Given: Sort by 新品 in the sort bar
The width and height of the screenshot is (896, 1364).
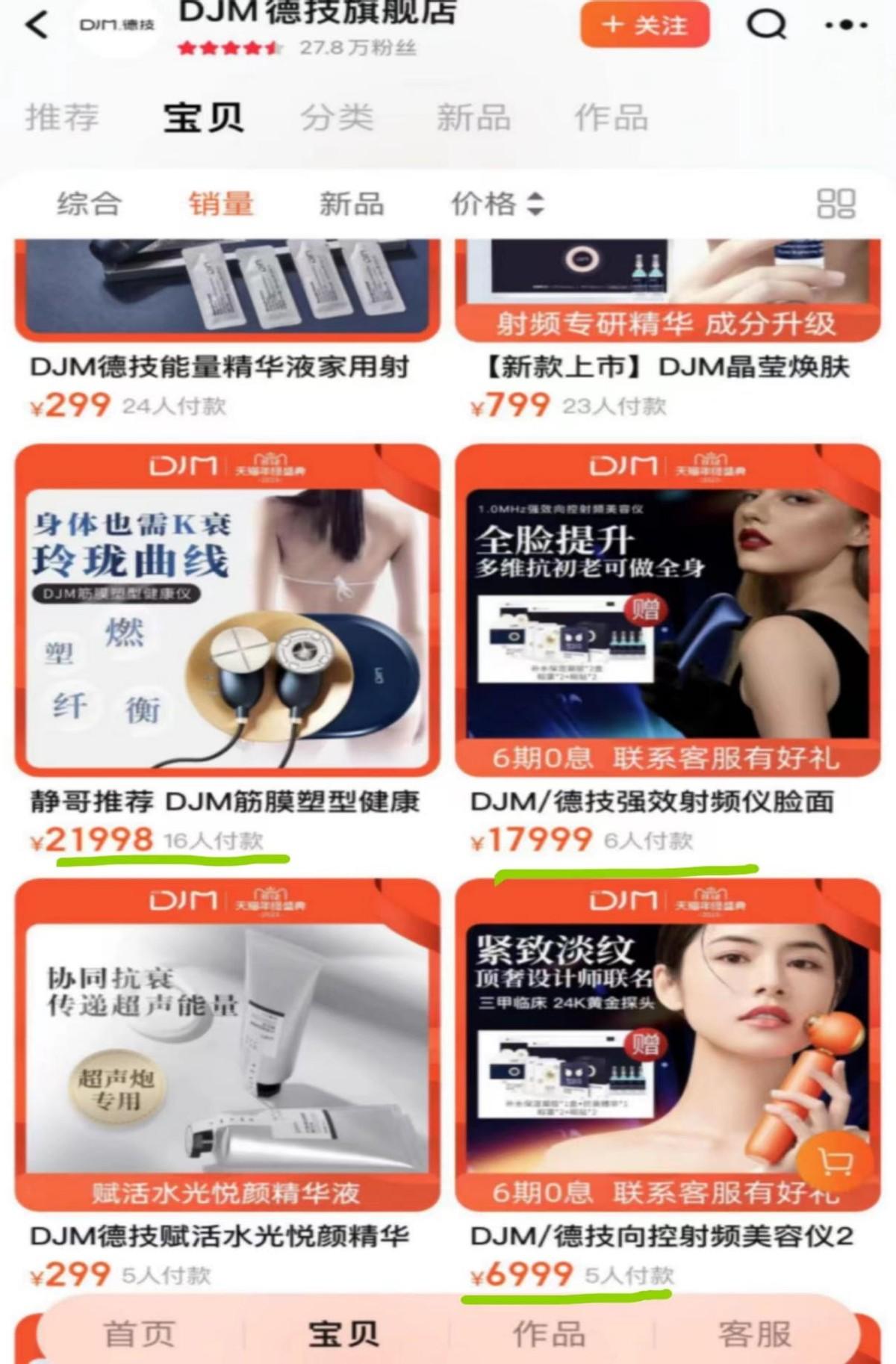Looking at the screenshot, I should click(x=352, y=204).
